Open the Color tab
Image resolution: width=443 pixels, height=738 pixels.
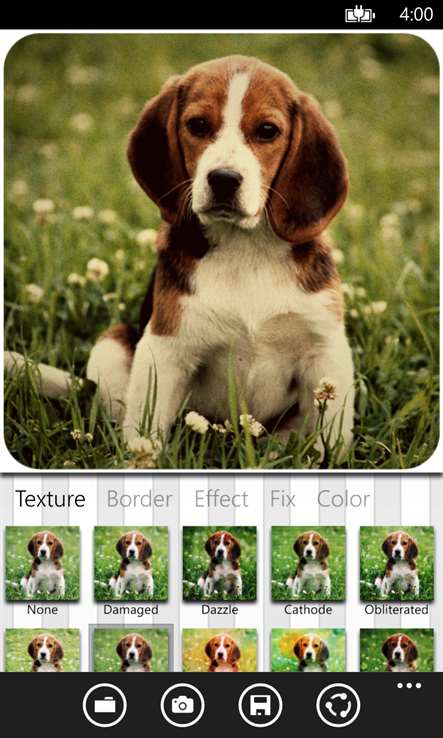(x=344, y=499)
